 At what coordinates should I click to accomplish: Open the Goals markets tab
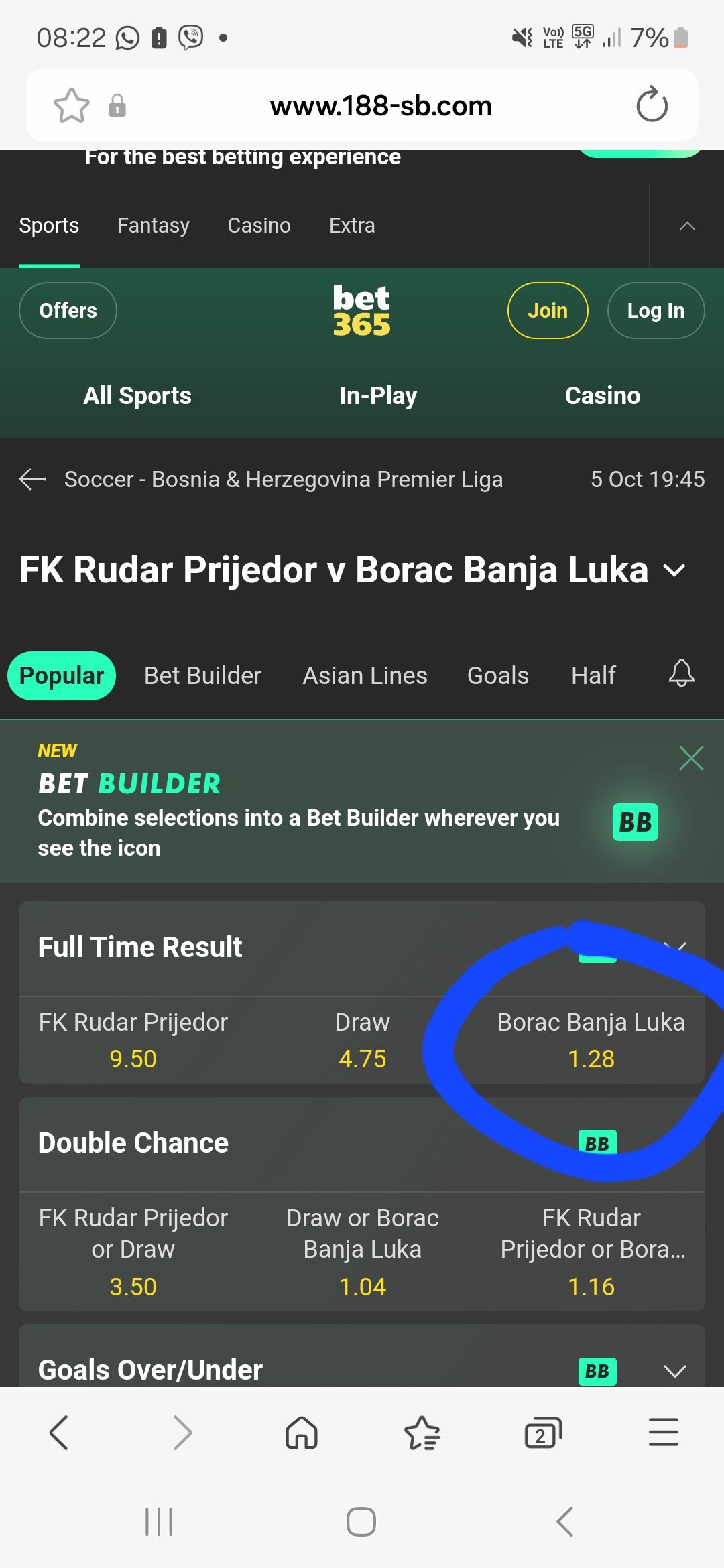point(497,675)
